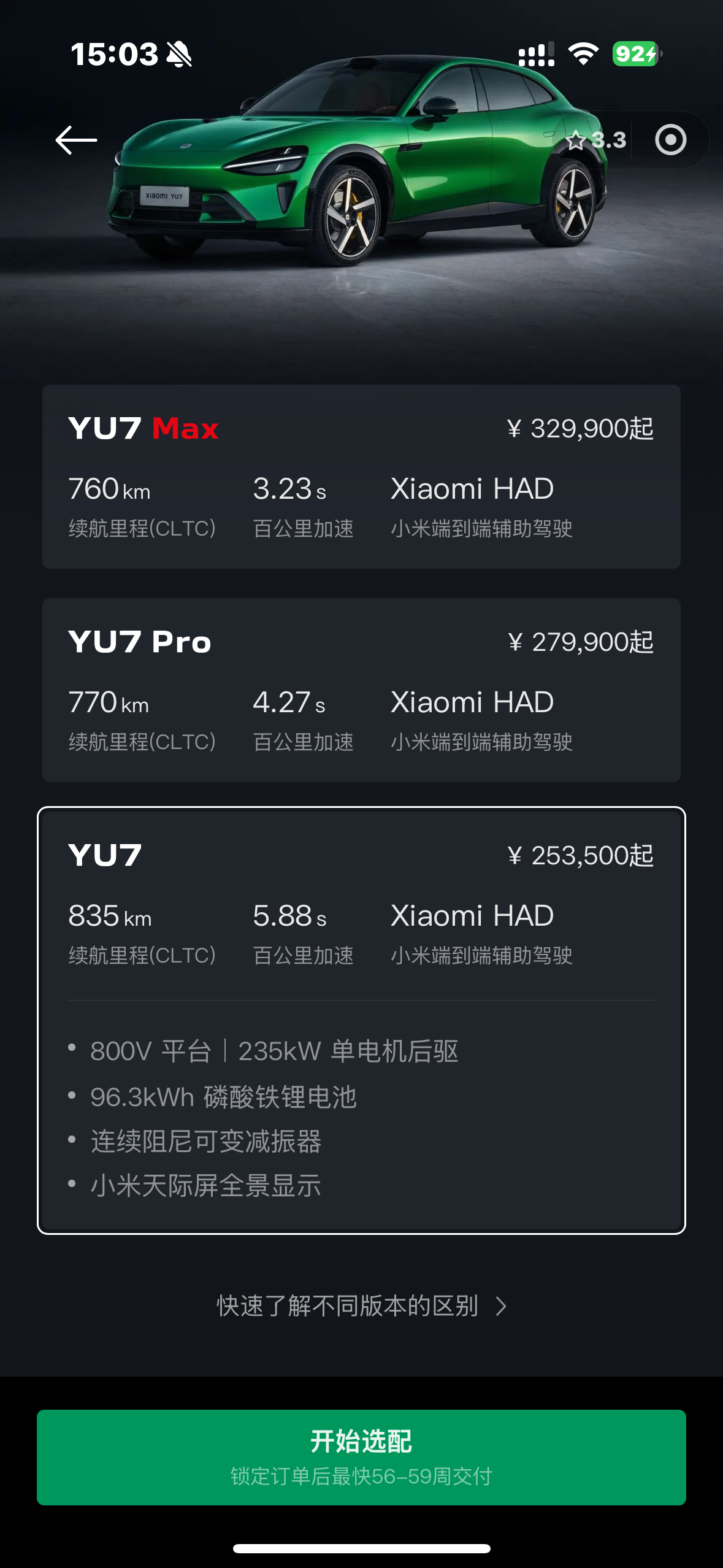
Task: Tap the circular target icon
Action: [x=670, y=140]
